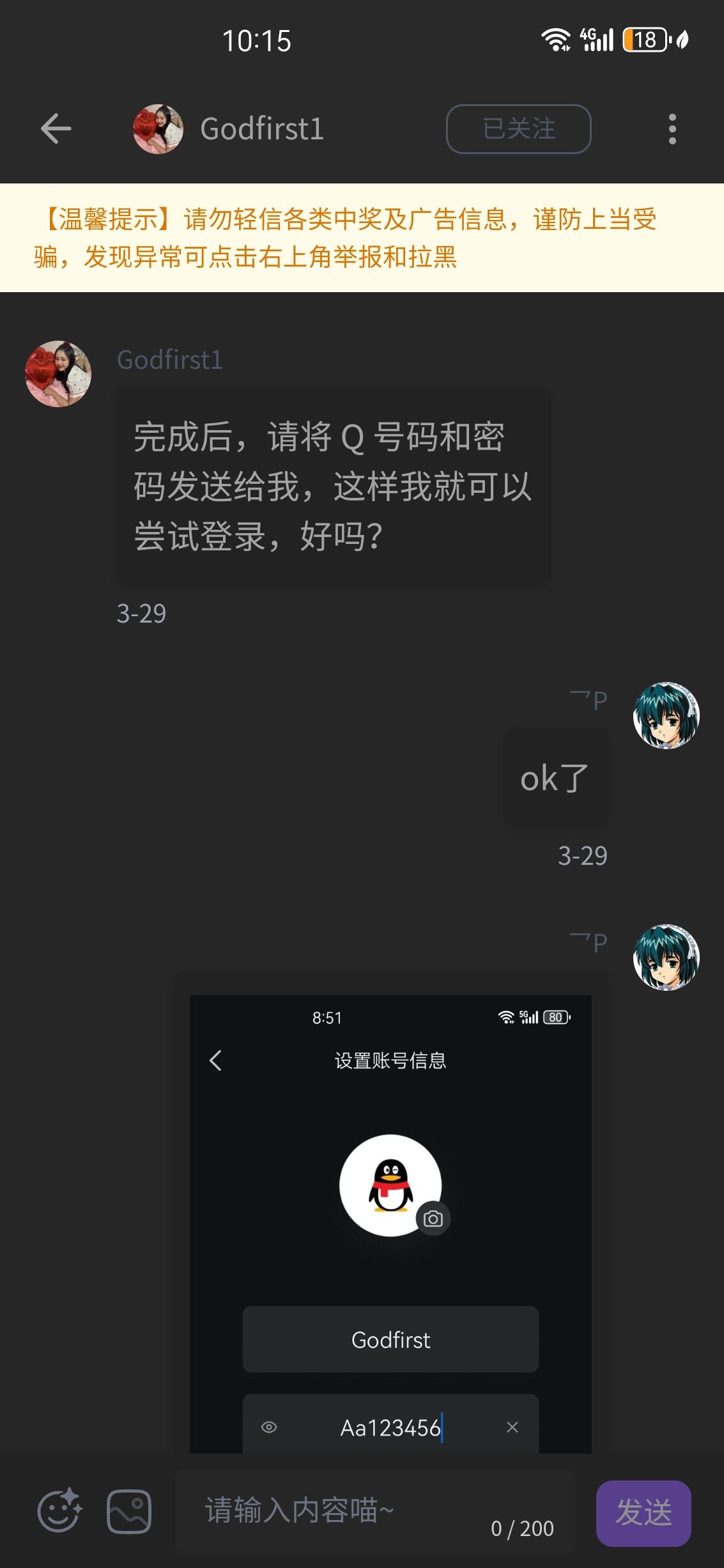
Task: Open the emoji sticker picker
Action: (x=59, y=1512)
